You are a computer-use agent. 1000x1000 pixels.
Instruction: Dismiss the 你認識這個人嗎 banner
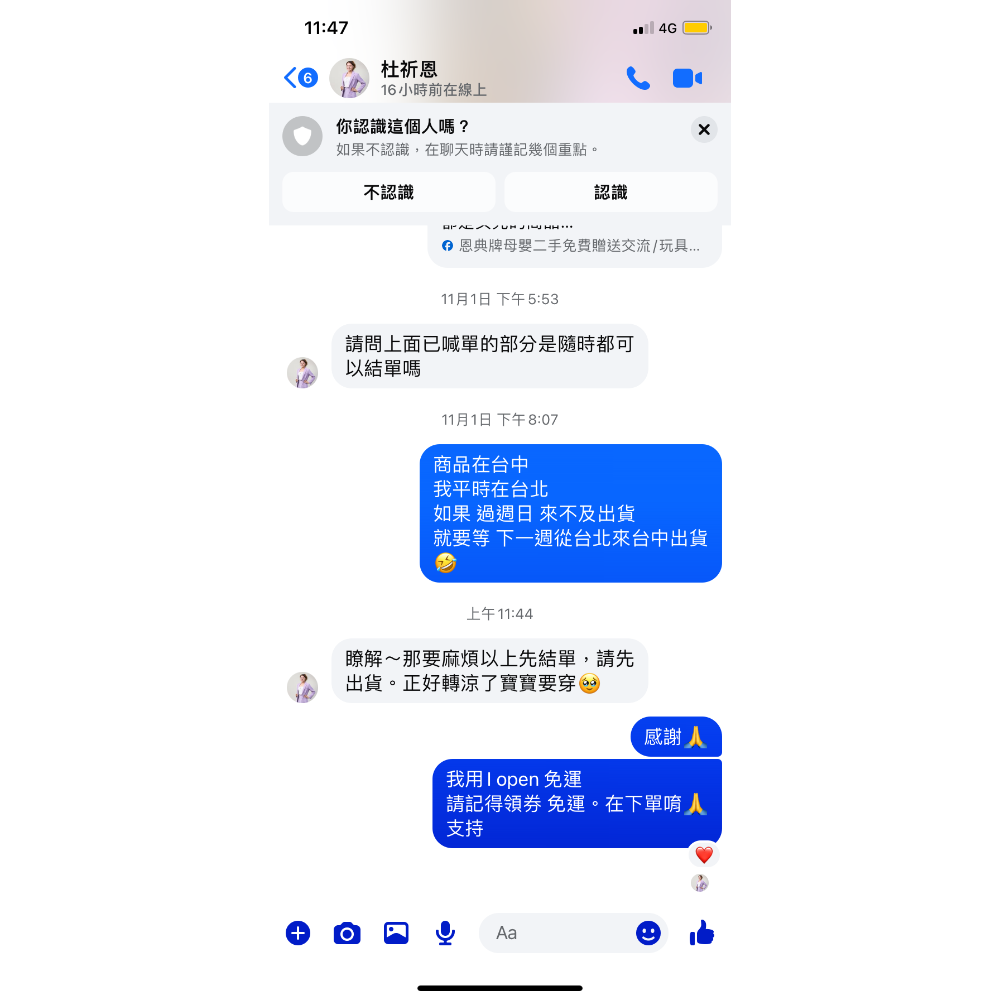(704, 130)
